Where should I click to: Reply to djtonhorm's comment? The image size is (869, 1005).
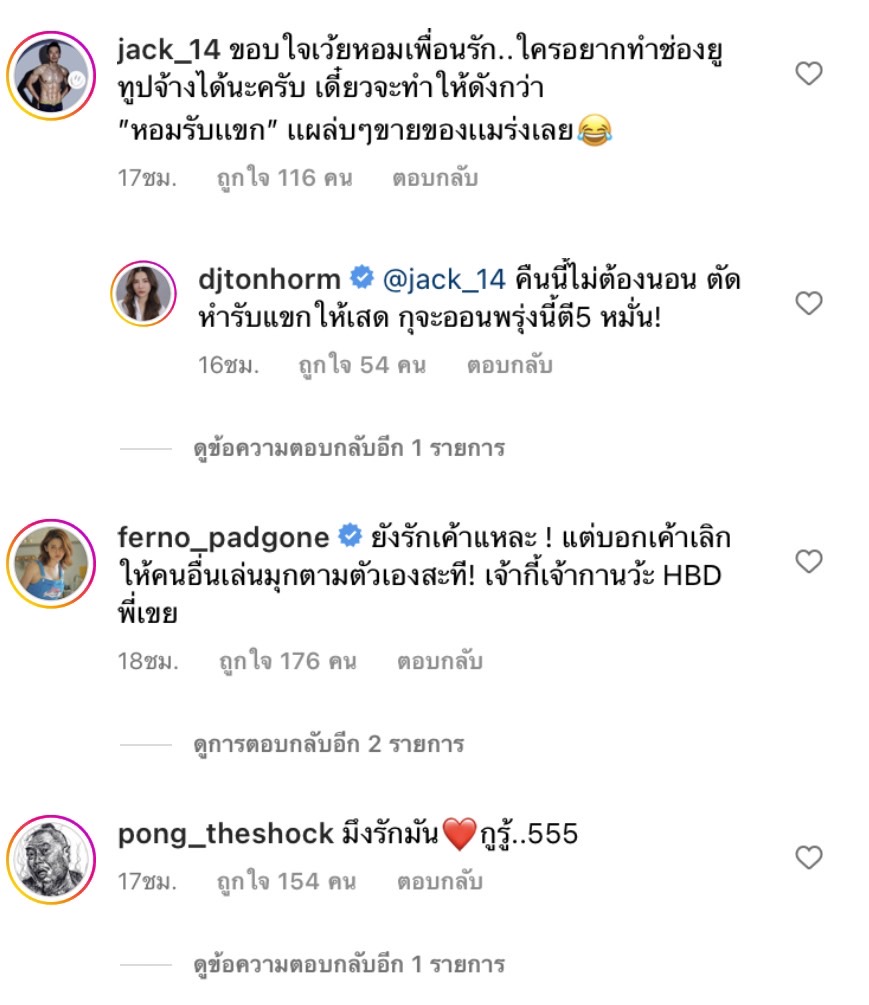tap(509, 366)
